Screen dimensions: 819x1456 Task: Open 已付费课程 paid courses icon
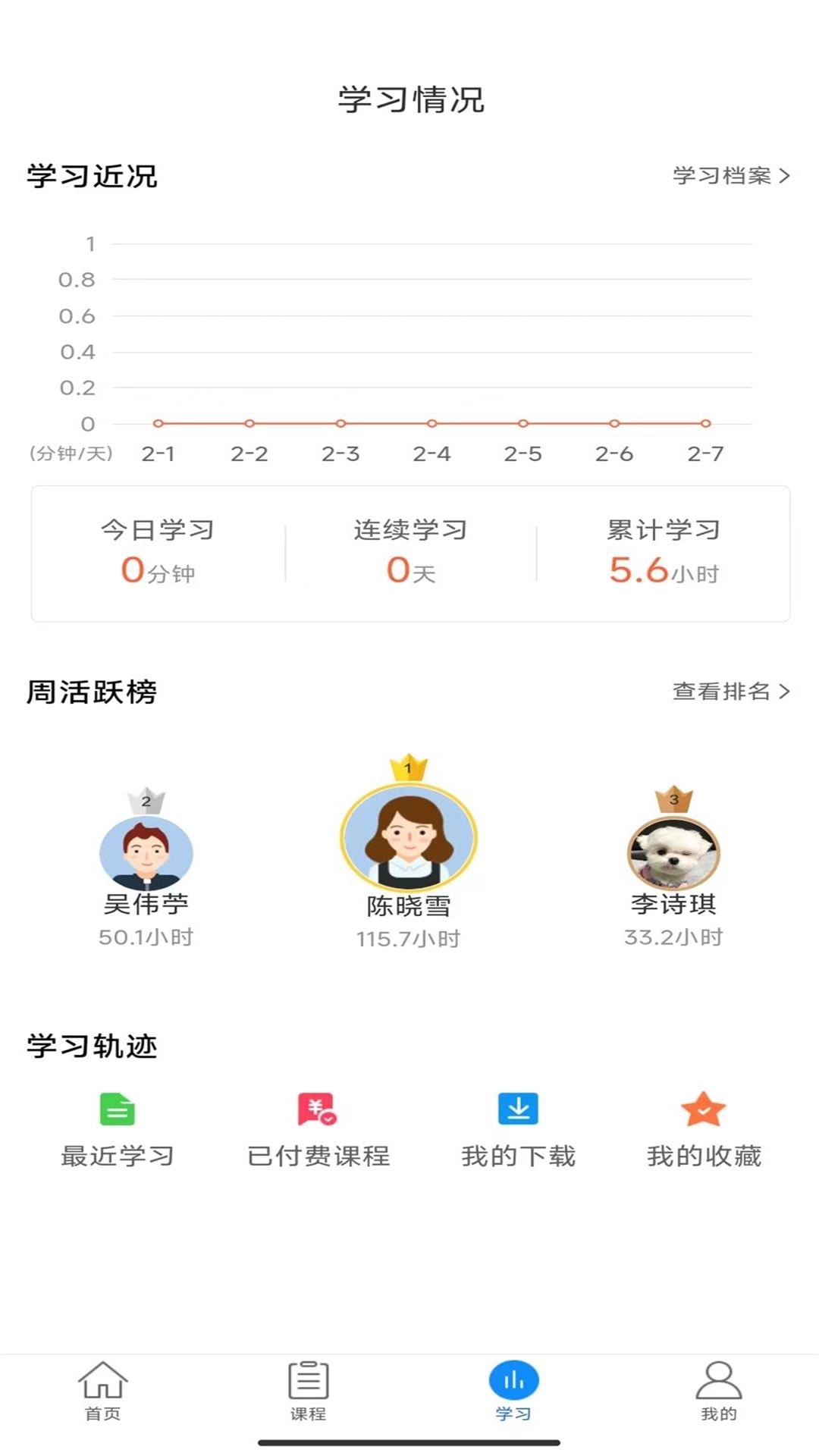[318, 1108]
